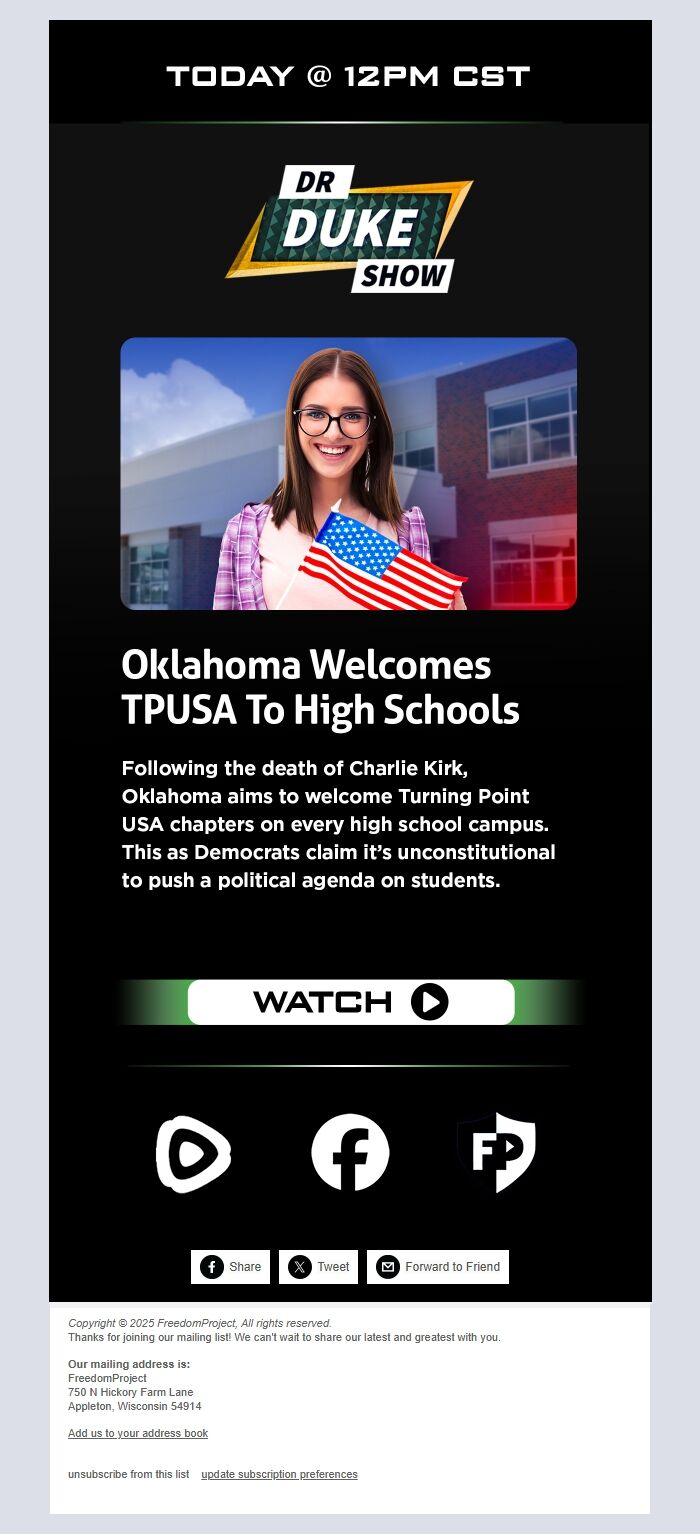This screenshot has width=700, height=1534.
Task: Unsubscribe from this list
Action: click(x=128, y=1474)
